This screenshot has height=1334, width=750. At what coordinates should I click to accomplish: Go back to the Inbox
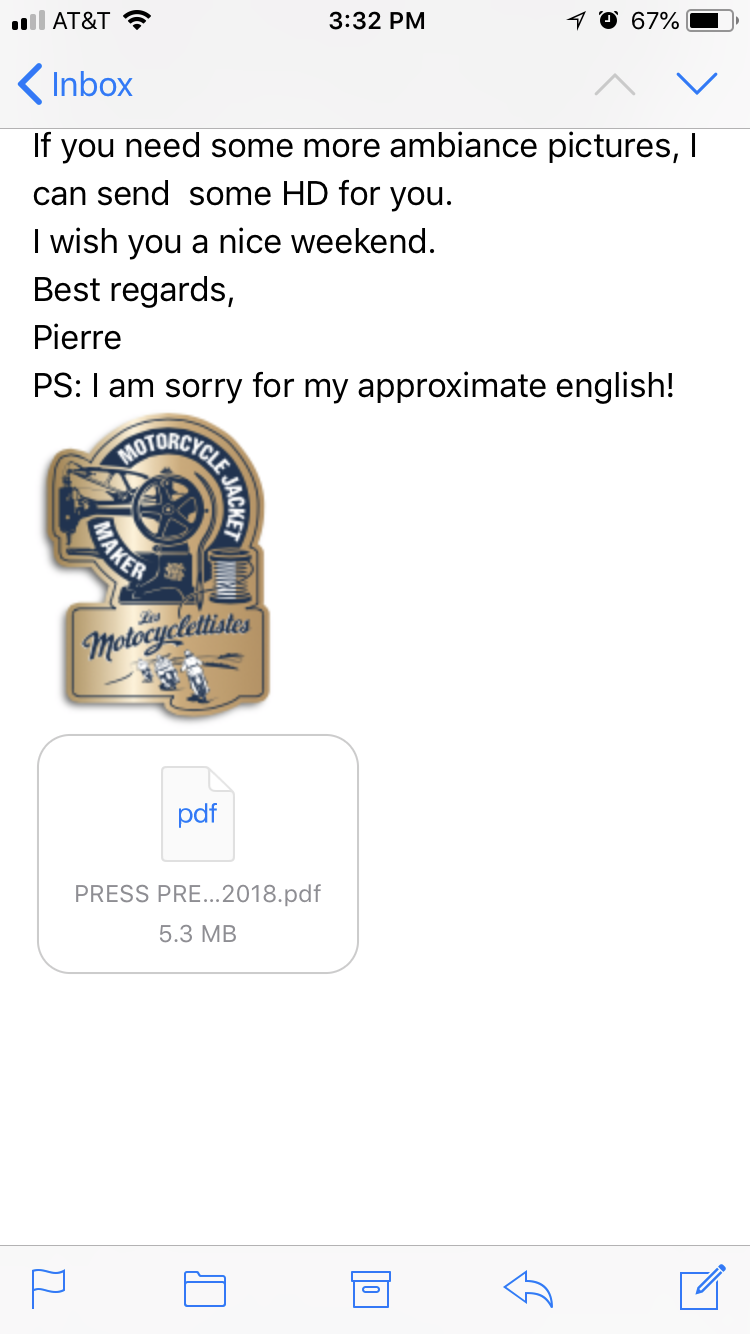(x=75, y=85)
